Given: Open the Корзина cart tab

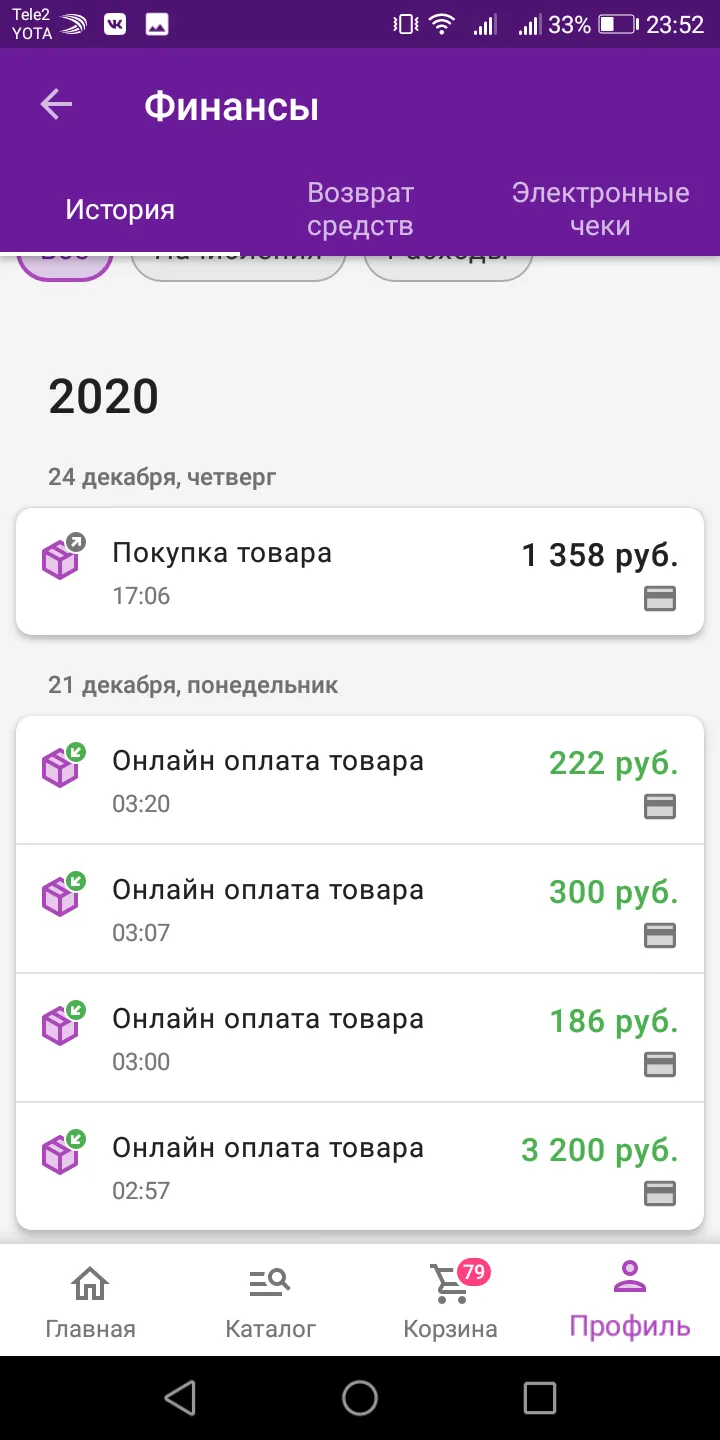Looking at the screenshot, I should (x=450, y=1300).
